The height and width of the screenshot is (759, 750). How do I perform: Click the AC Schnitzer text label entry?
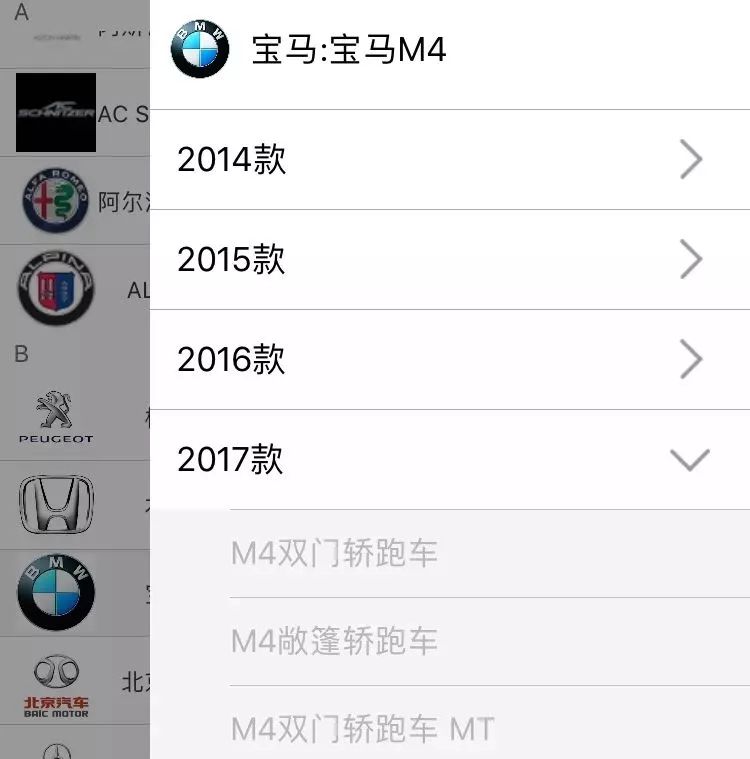click(x=121, y=113)
